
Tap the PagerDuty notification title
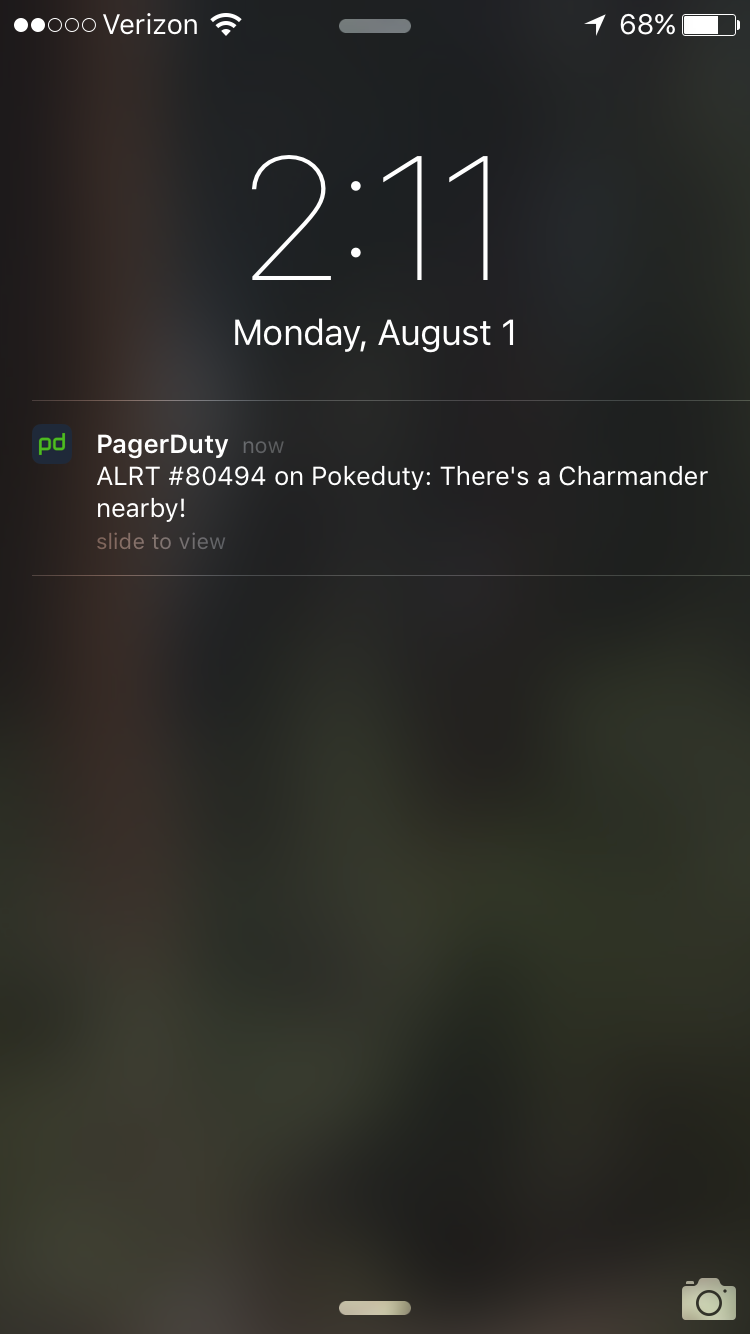[x=162, y=444]
